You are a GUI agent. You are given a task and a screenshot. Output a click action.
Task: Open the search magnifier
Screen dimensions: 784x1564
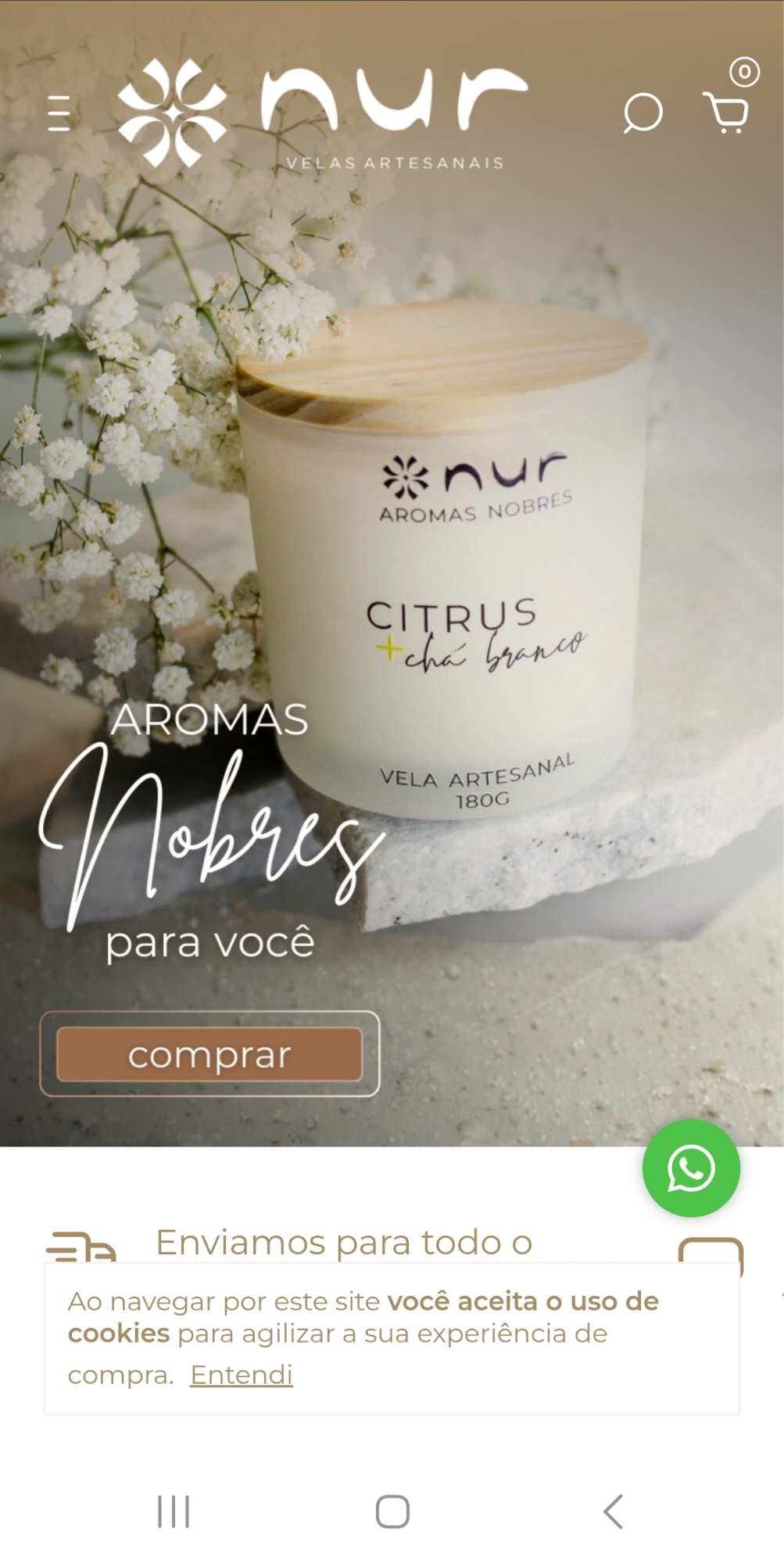point(643,113)
